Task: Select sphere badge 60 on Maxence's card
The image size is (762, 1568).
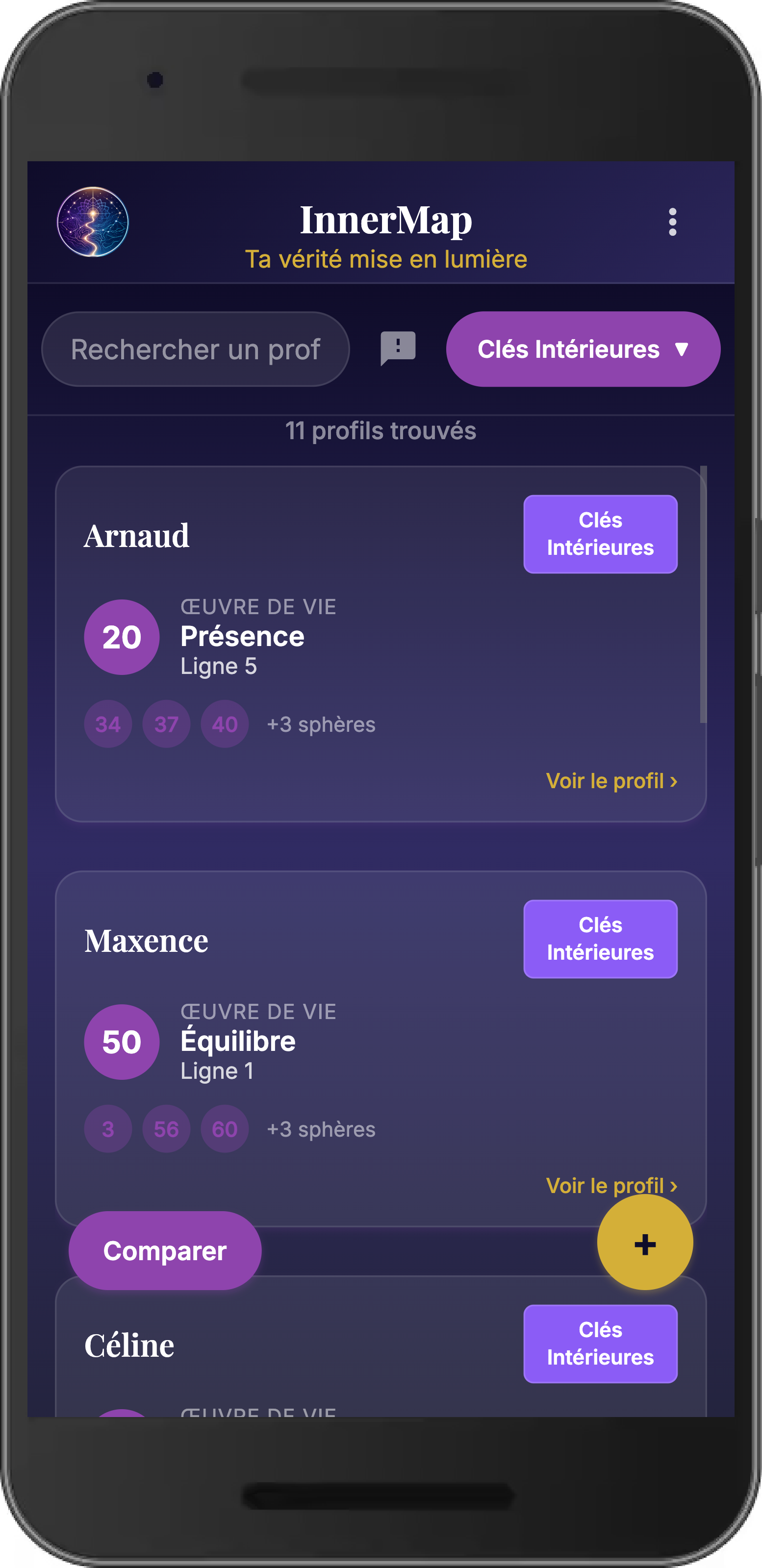Action: pos(224,1128)
